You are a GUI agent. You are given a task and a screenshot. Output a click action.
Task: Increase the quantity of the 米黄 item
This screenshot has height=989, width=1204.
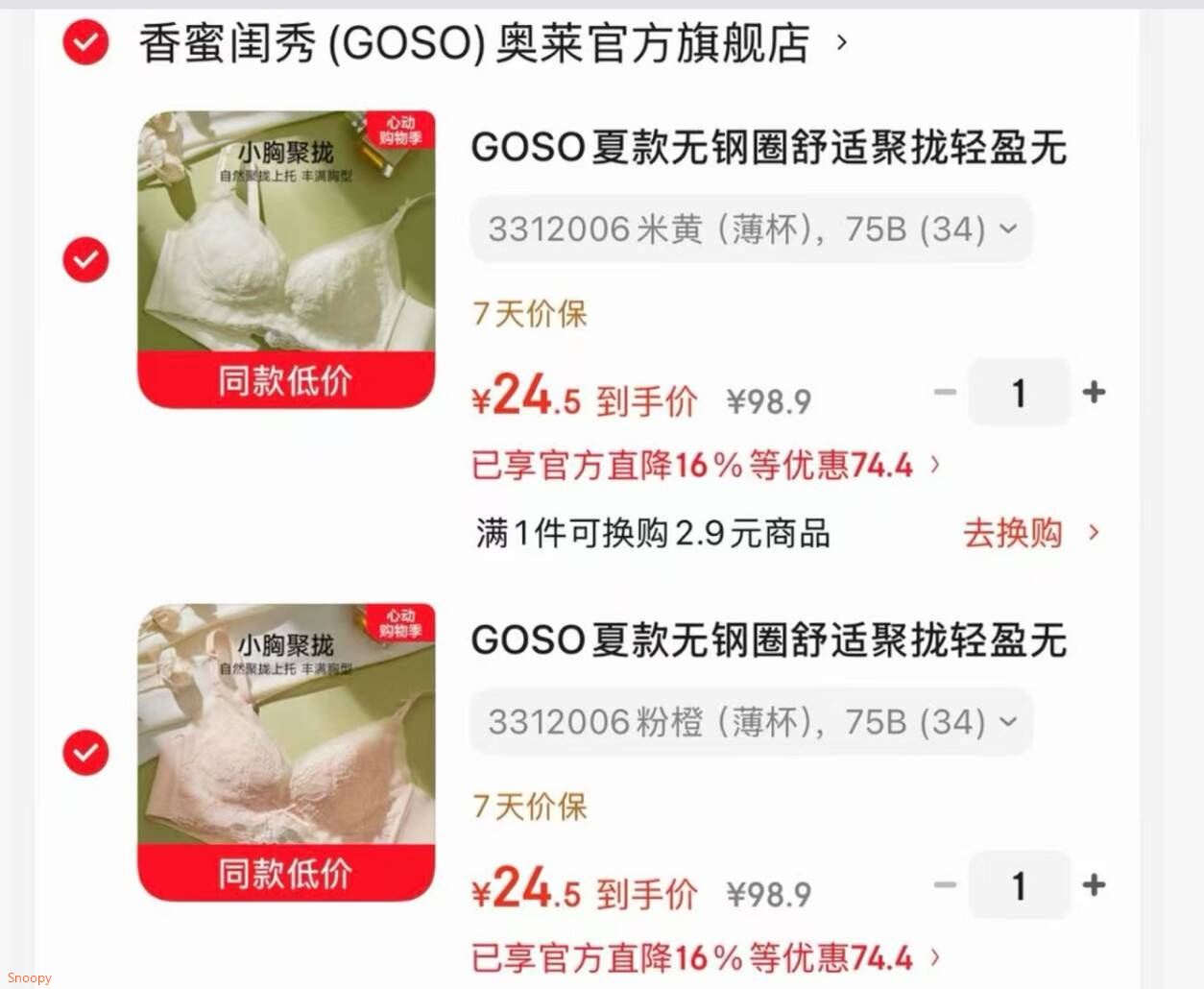(x=1094, y=392)
